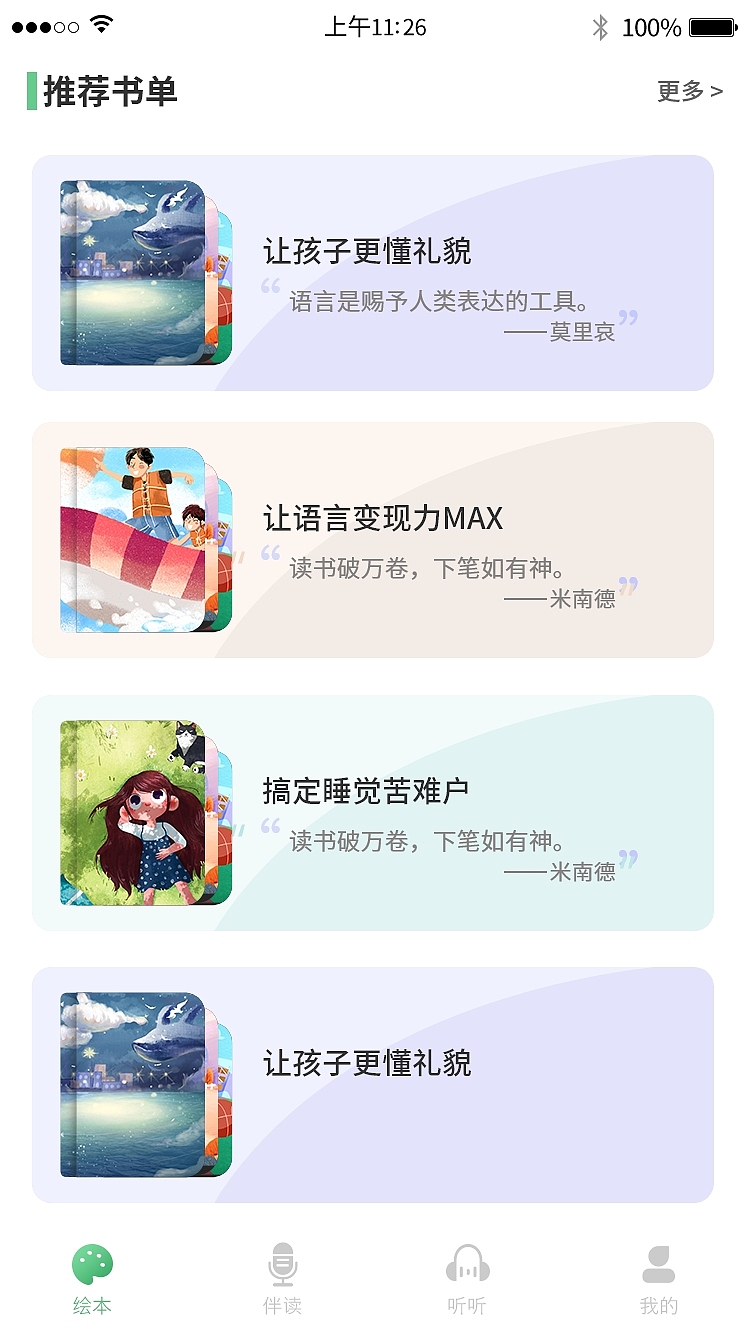
Task: Open 我的 profile via the person icon
Action: (659, 1263)
